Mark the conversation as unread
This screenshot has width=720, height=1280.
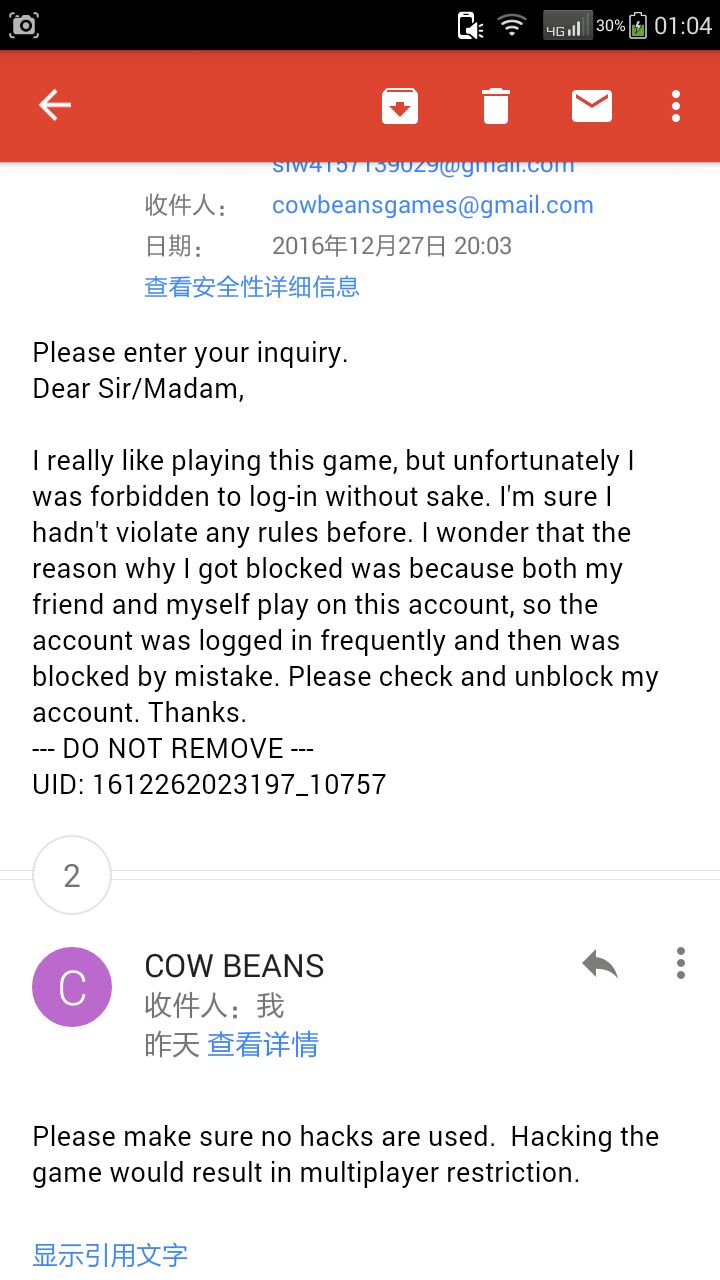click(591, 105)
